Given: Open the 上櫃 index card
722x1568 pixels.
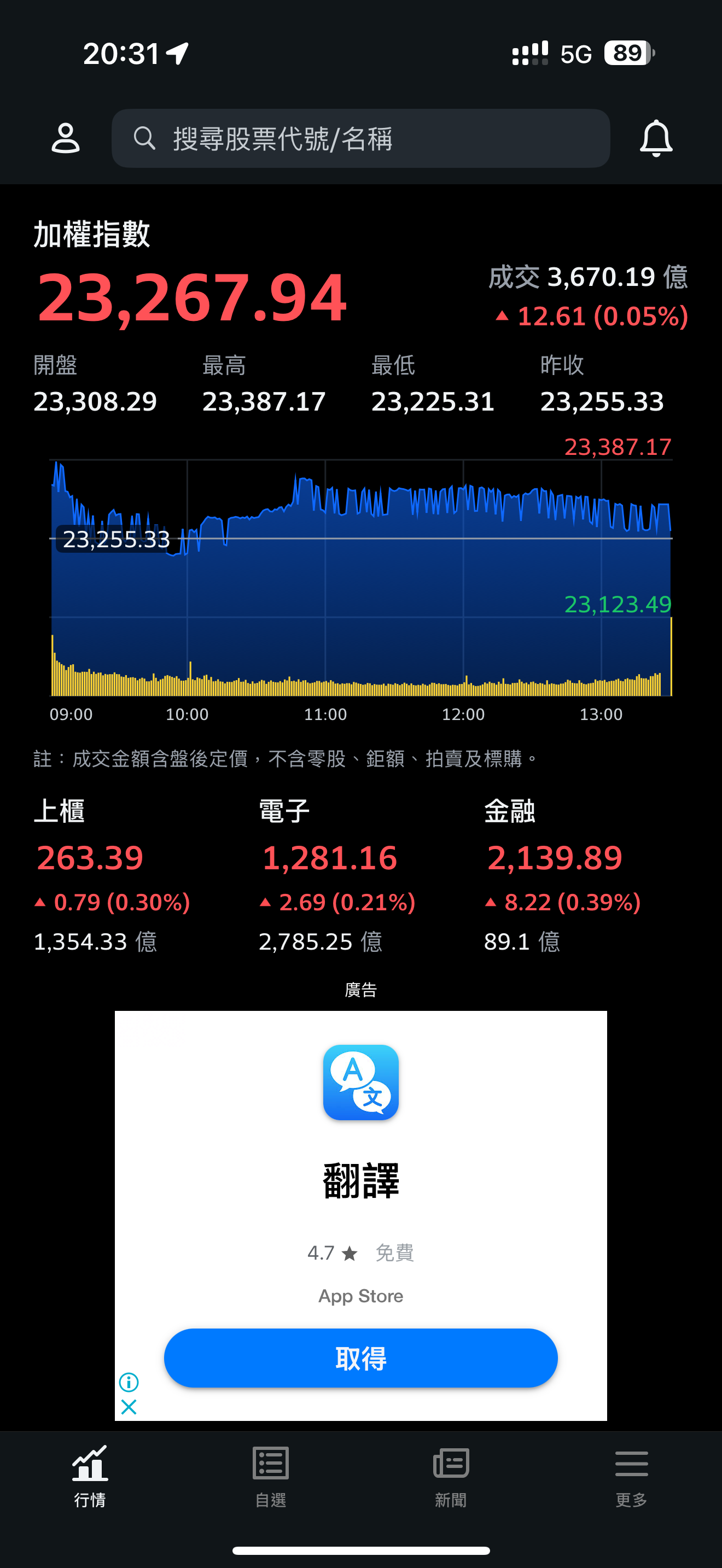Looking at the screenshot, I should [x=112, y=875].
